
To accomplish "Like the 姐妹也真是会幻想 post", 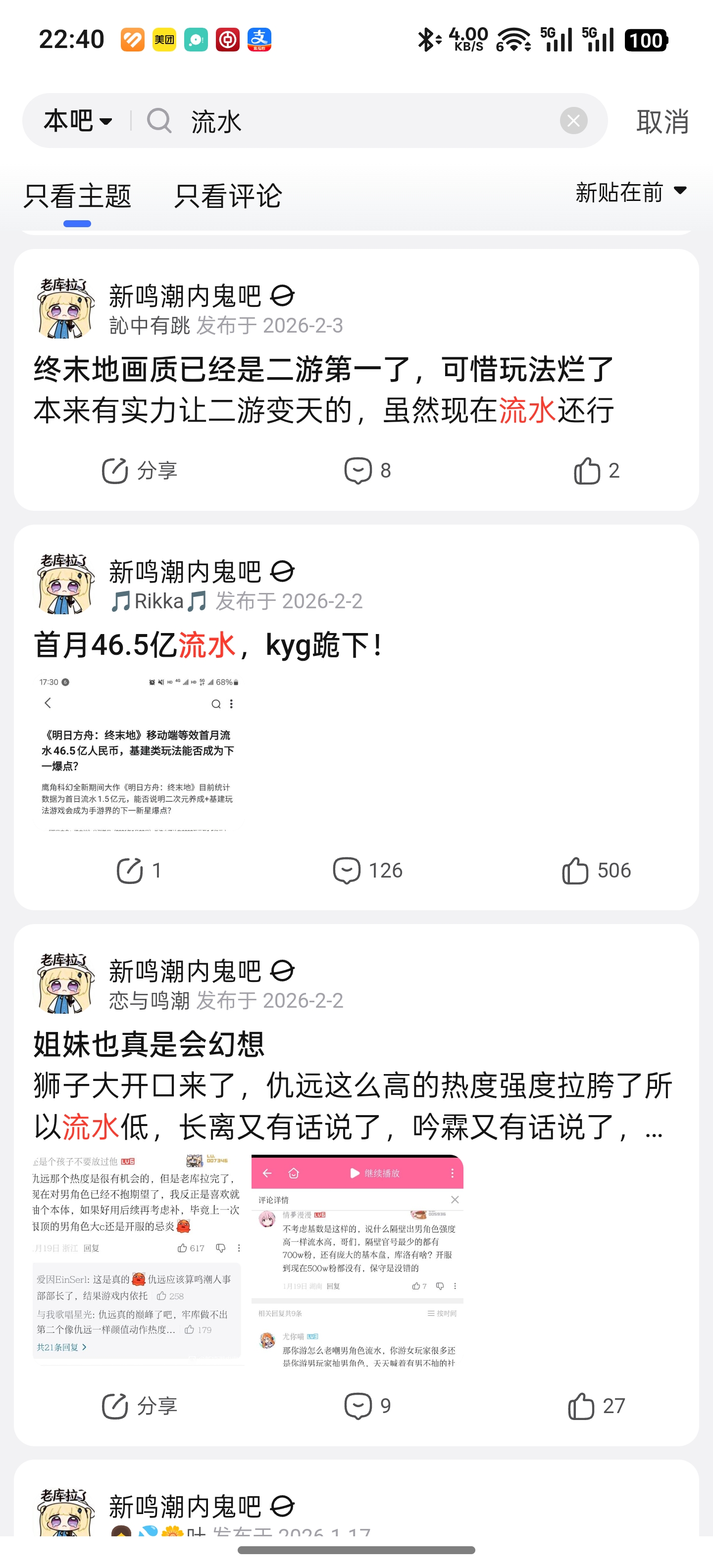I will (x=596, y=1406).
